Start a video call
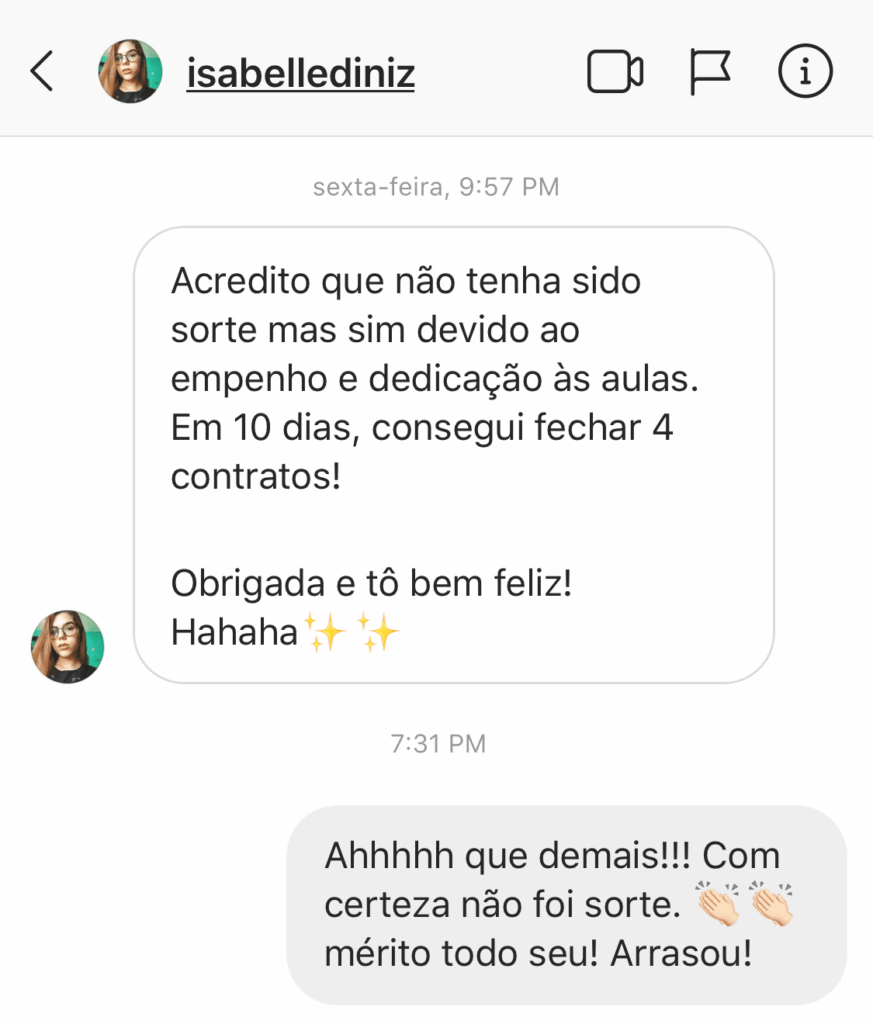This screenshot has width=873, height=1024. click(x=614, y=72)
